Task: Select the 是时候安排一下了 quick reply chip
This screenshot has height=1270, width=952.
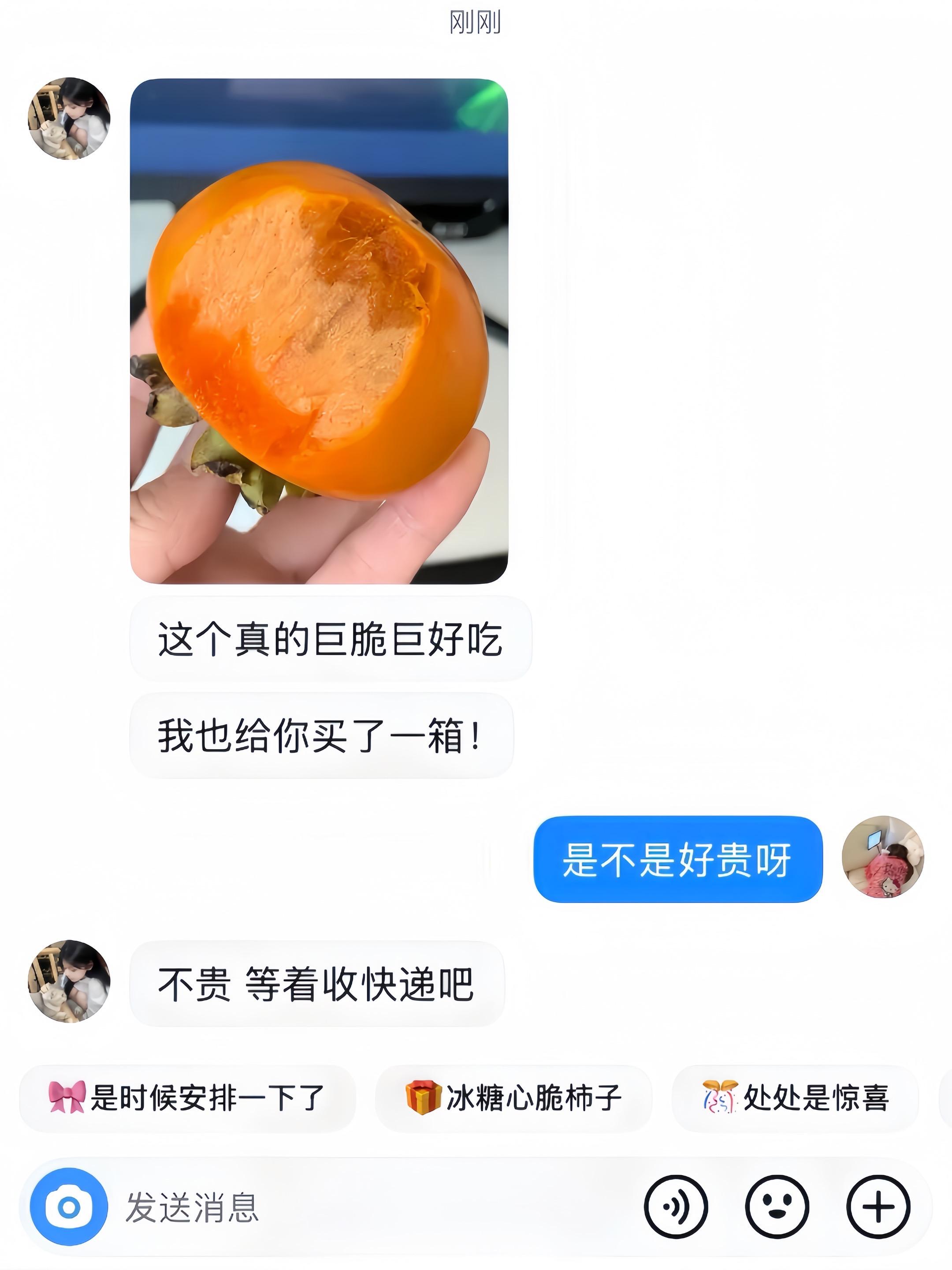Action: click(x=188, y=1098)
